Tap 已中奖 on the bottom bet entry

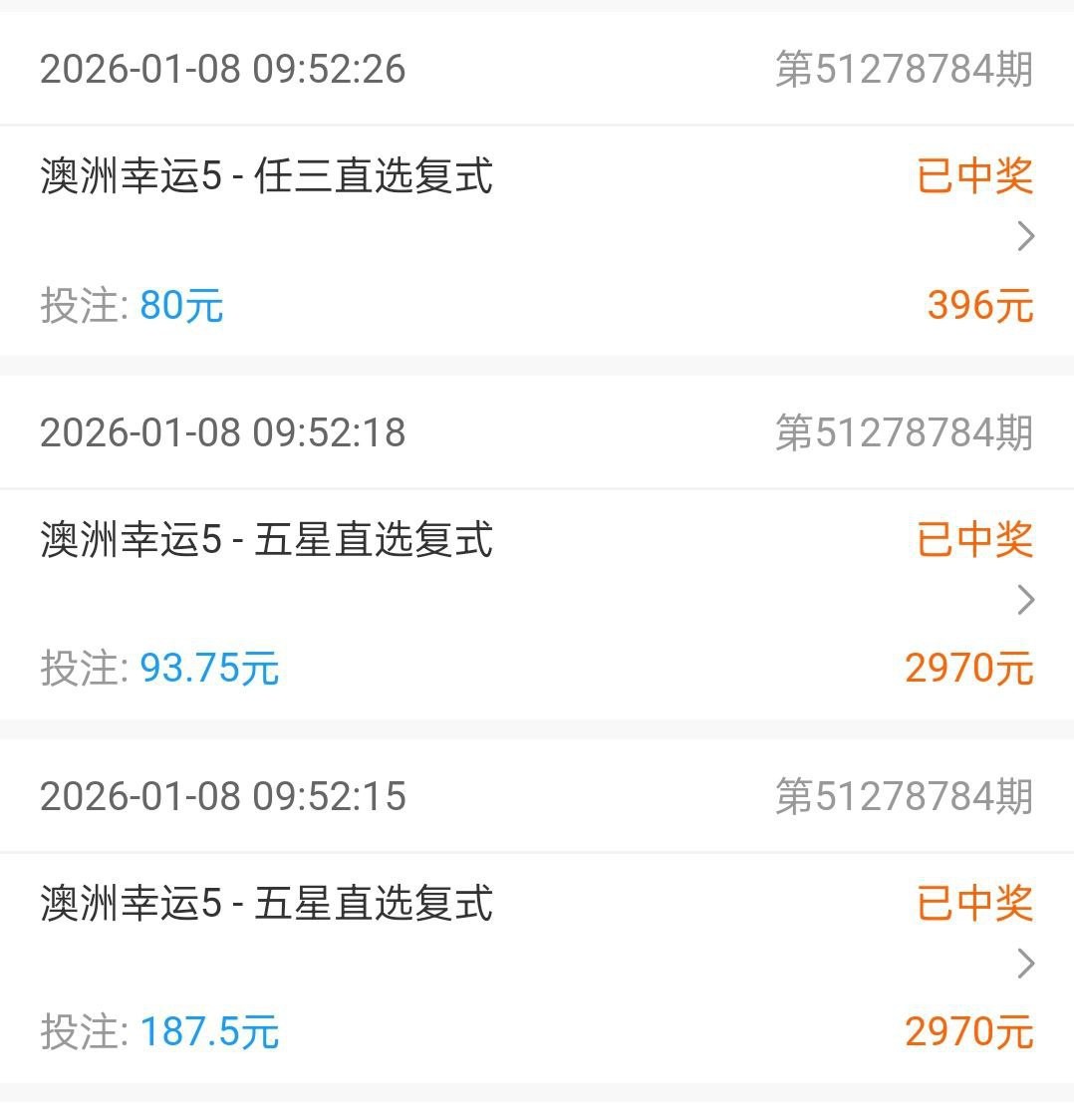click(x=973, y=903)
